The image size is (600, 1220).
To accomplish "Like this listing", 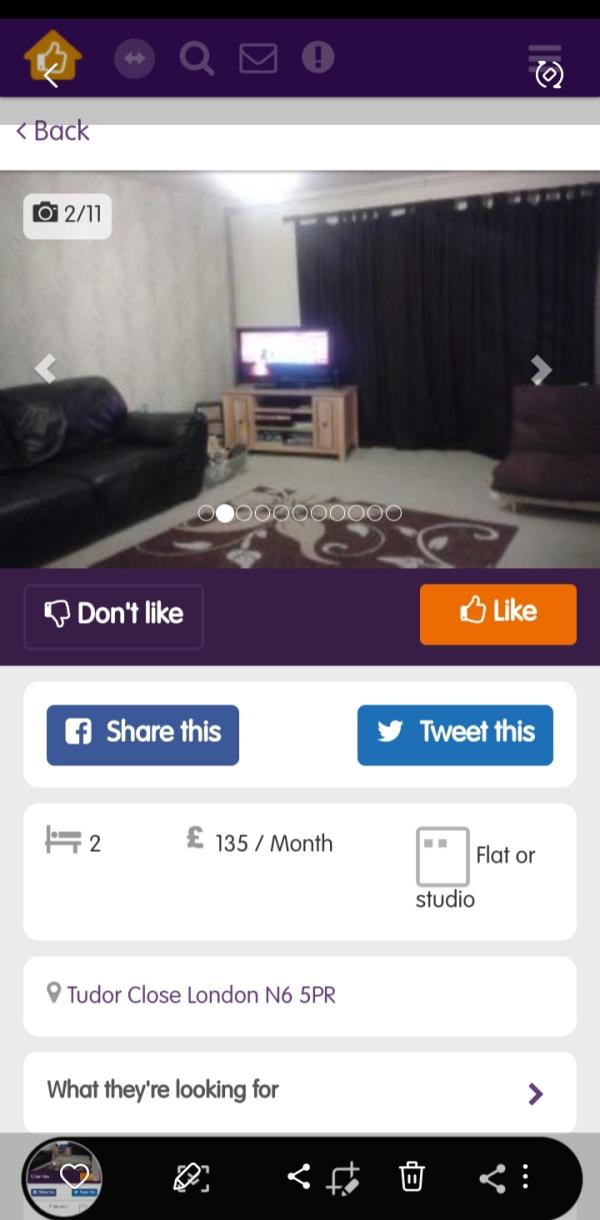I will 498,613.
